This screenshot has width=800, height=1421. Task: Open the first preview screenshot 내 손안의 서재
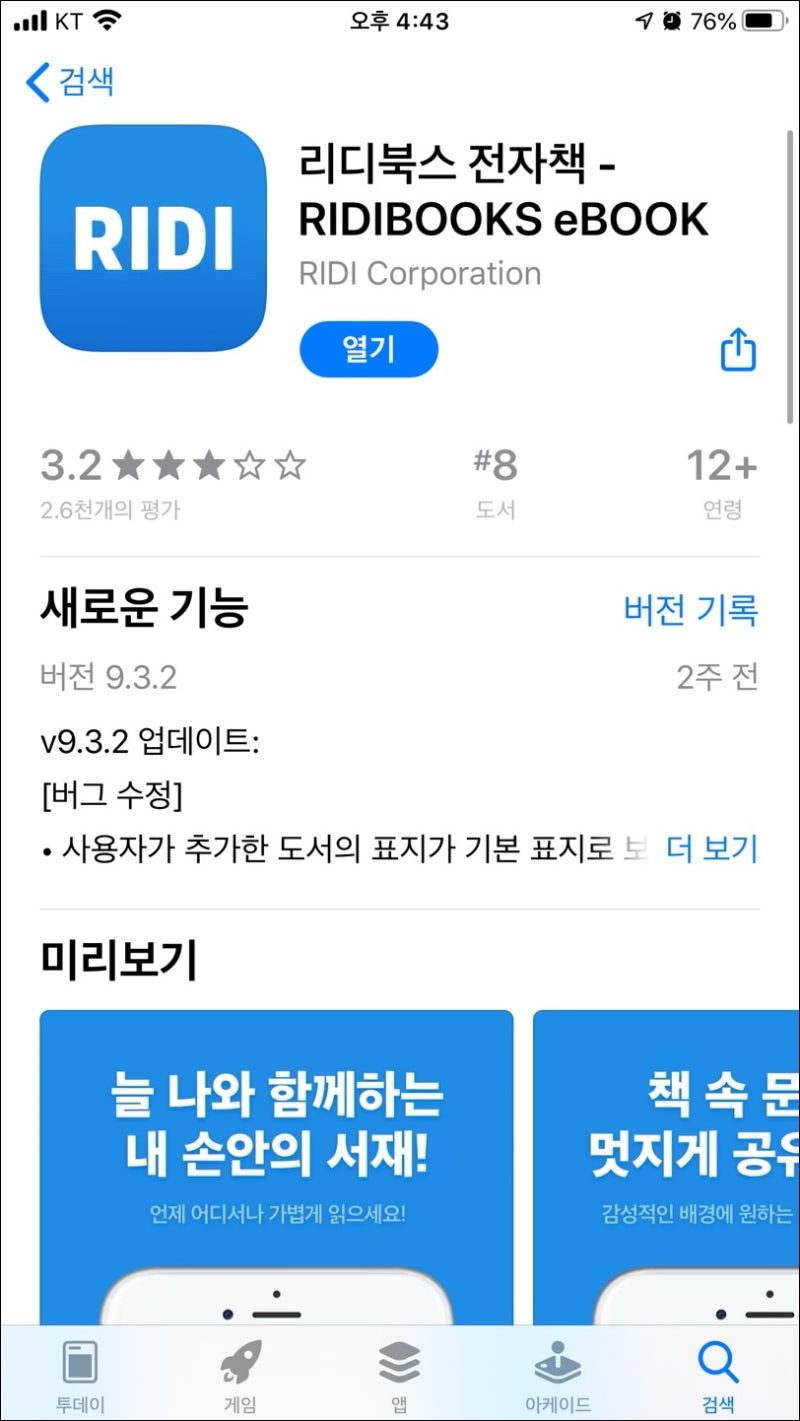click(x=276, y=1160)
